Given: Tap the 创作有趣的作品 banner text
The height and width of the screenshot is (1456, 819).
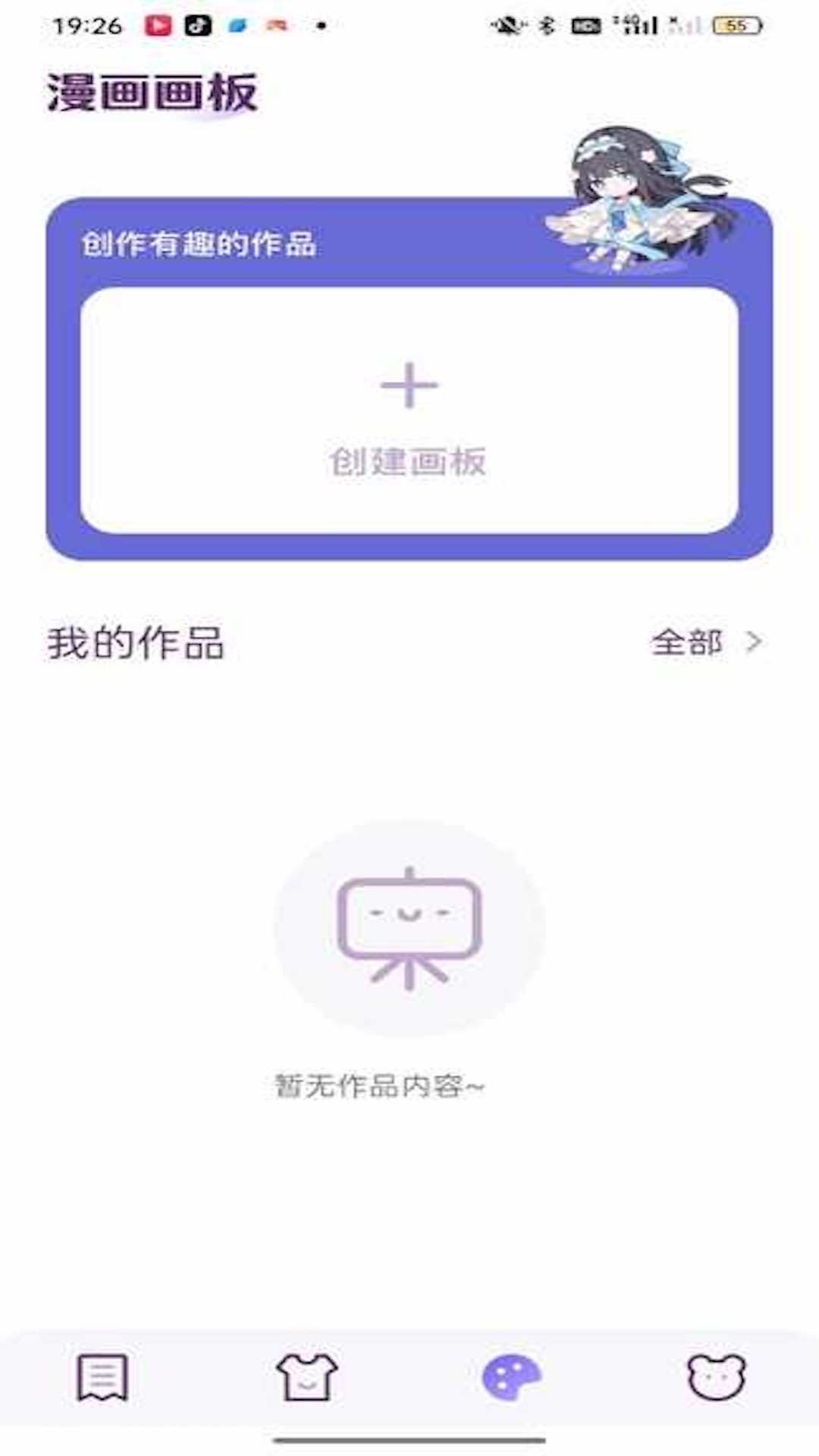Looking at the screenshot, I should coord(201,244).
